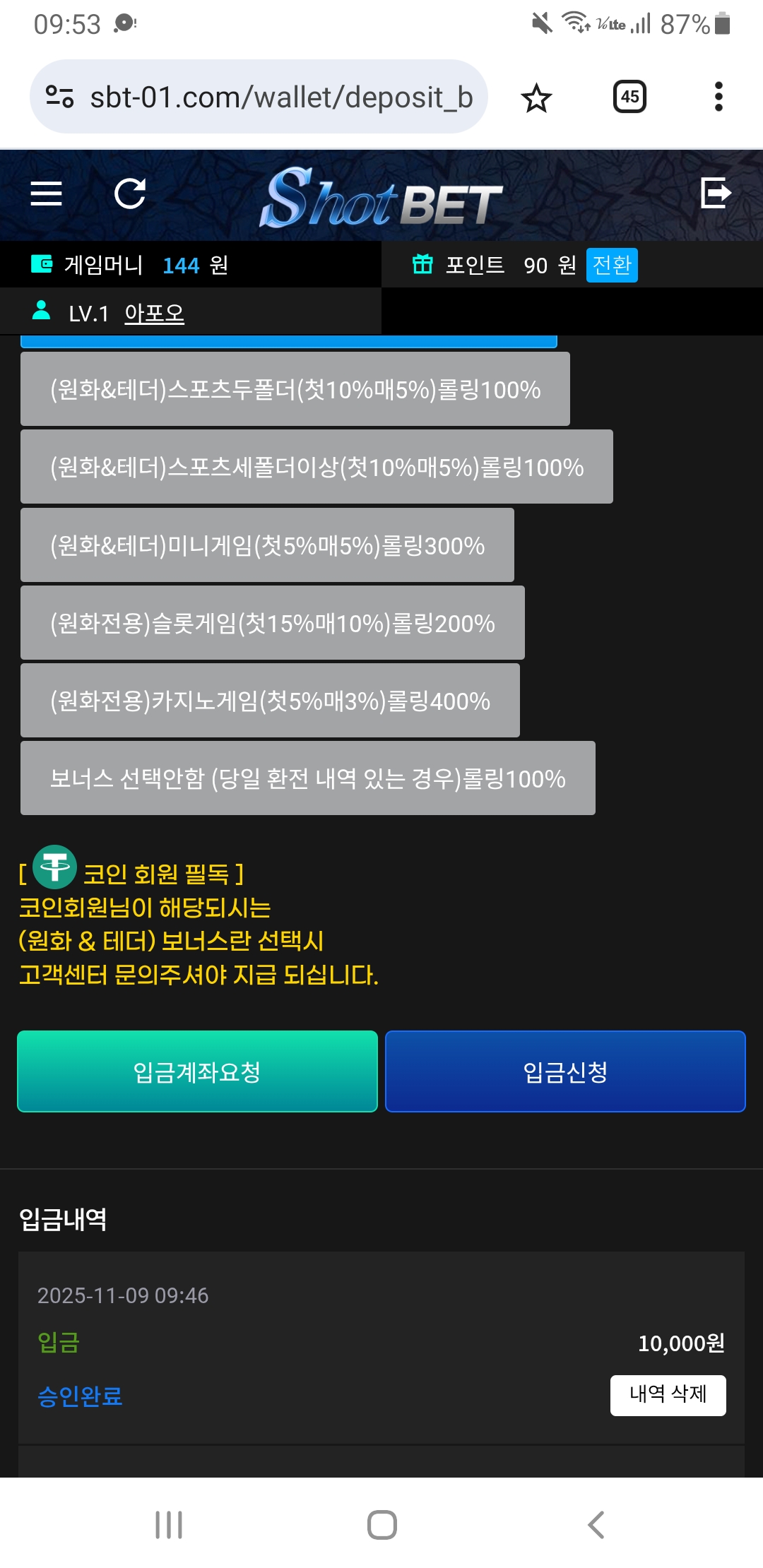Viewport: 763px width, 1568px height.
Task: Bookmark this page with the star
Action: point(536,97)
